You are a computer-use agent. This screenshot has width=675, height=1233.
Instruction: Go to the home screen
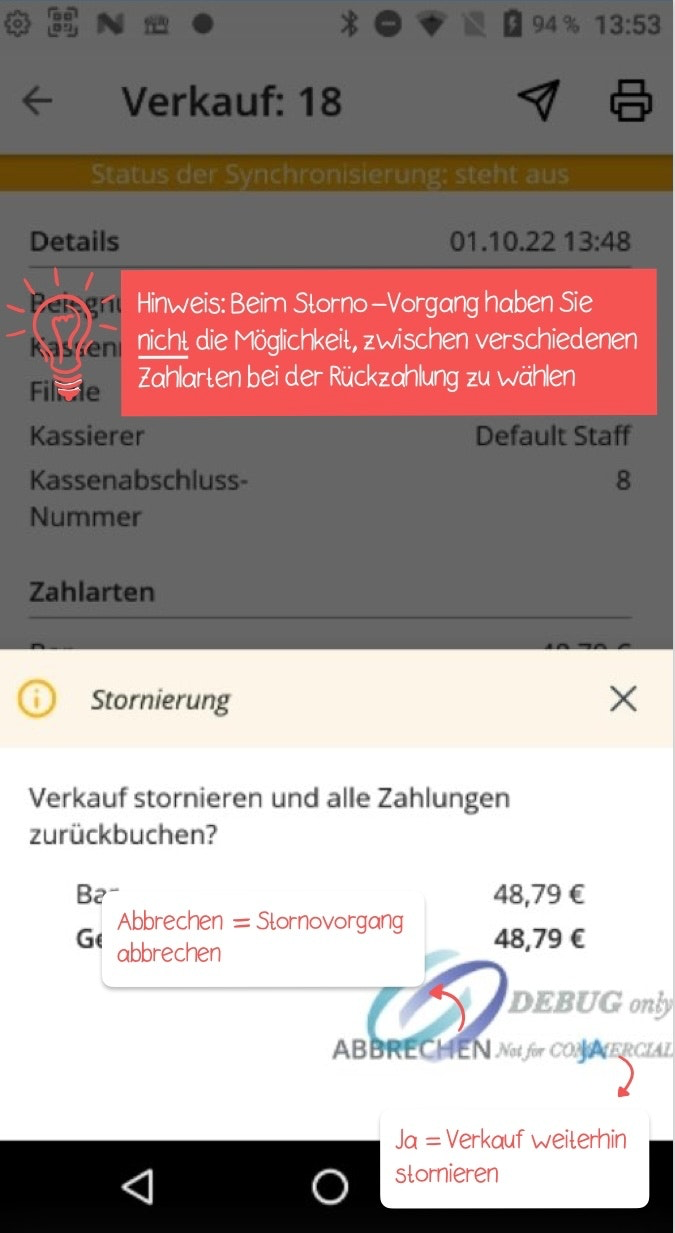coord(330,1186)
